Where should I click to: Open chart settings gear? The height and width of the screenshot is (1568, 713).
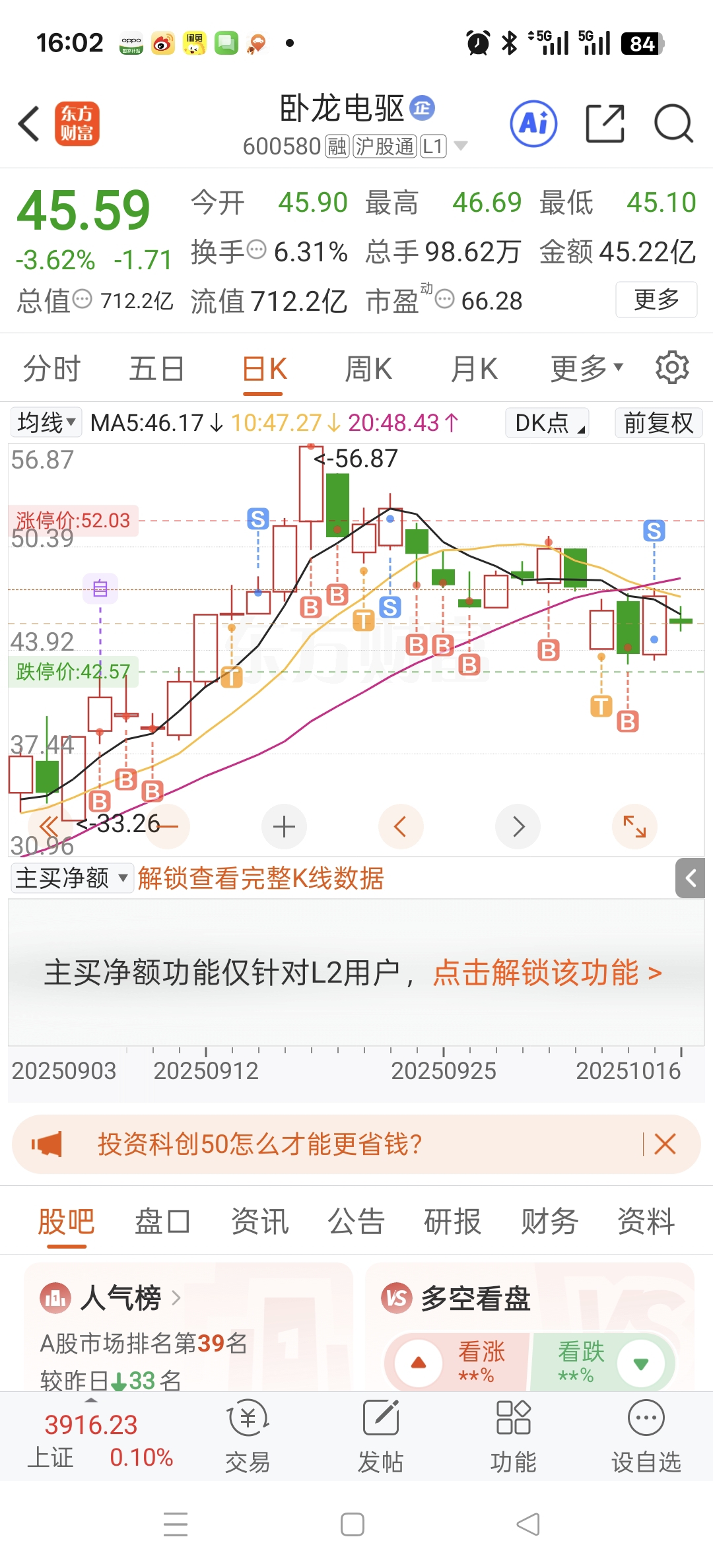pyautogui.click(x=672, y=368)
